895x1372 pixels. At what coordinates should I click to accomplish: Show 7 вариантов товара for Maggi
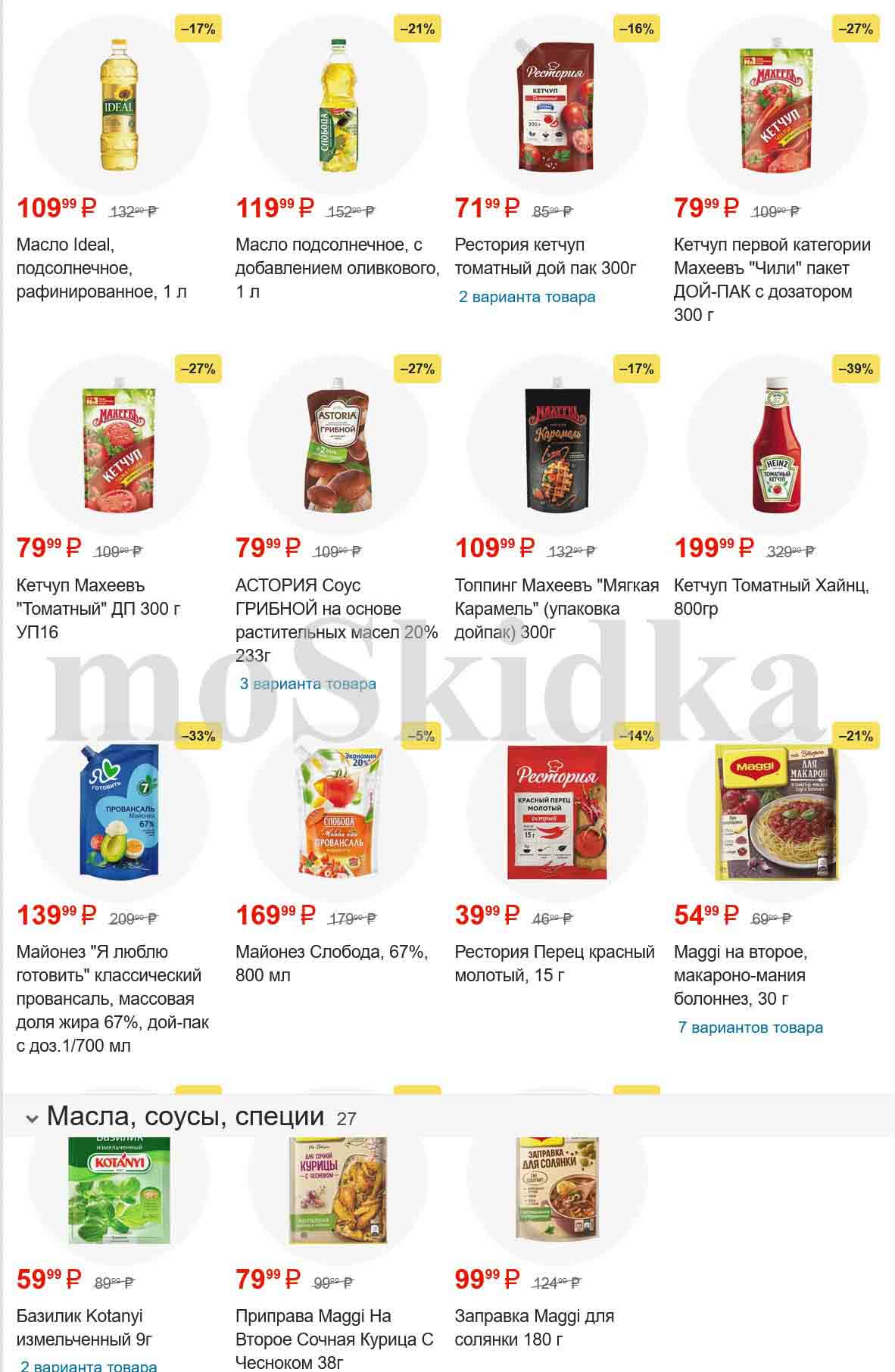750,1027
